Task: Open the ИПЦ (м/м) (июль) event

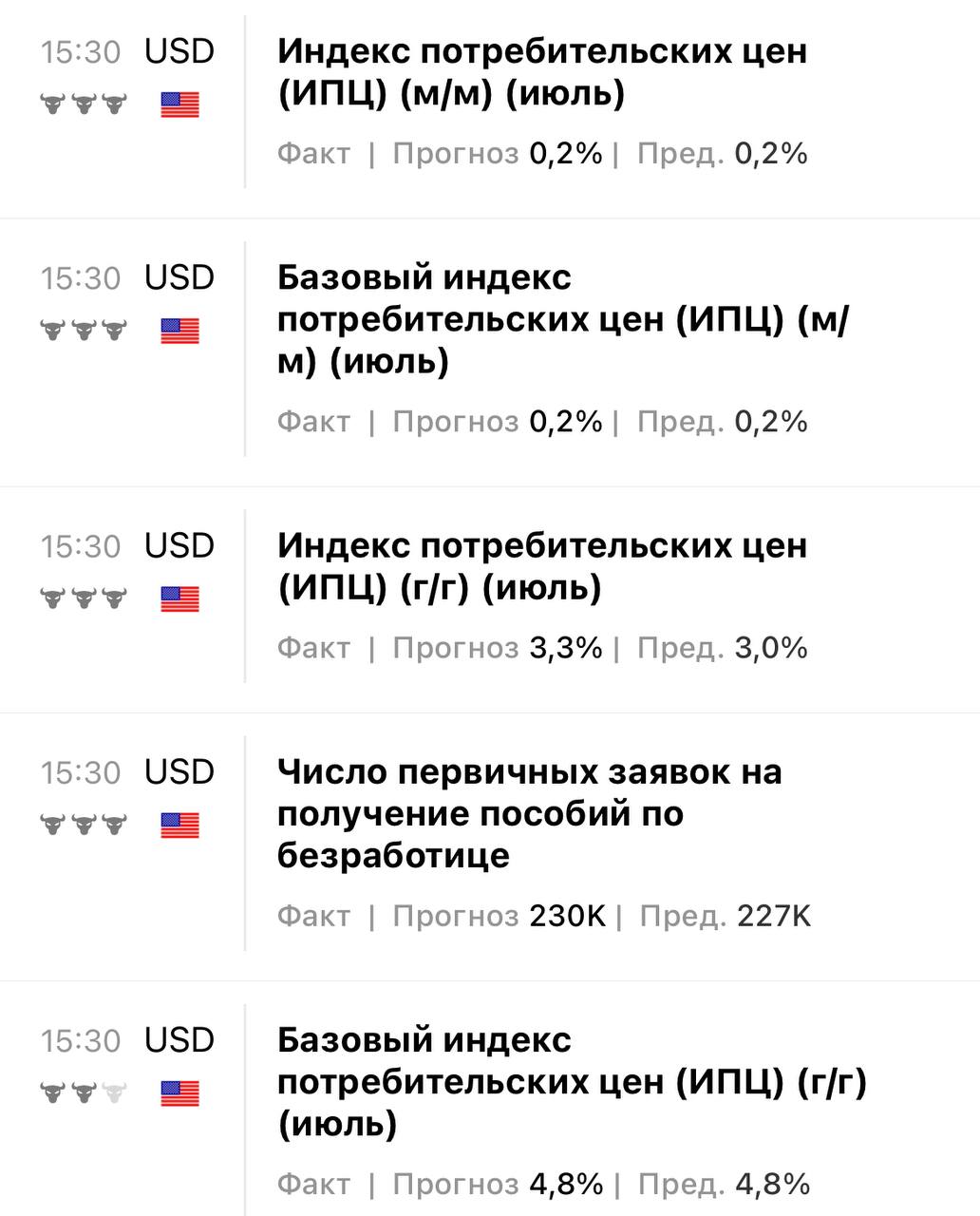Action: pyautogui.click(x=541, y=73)
